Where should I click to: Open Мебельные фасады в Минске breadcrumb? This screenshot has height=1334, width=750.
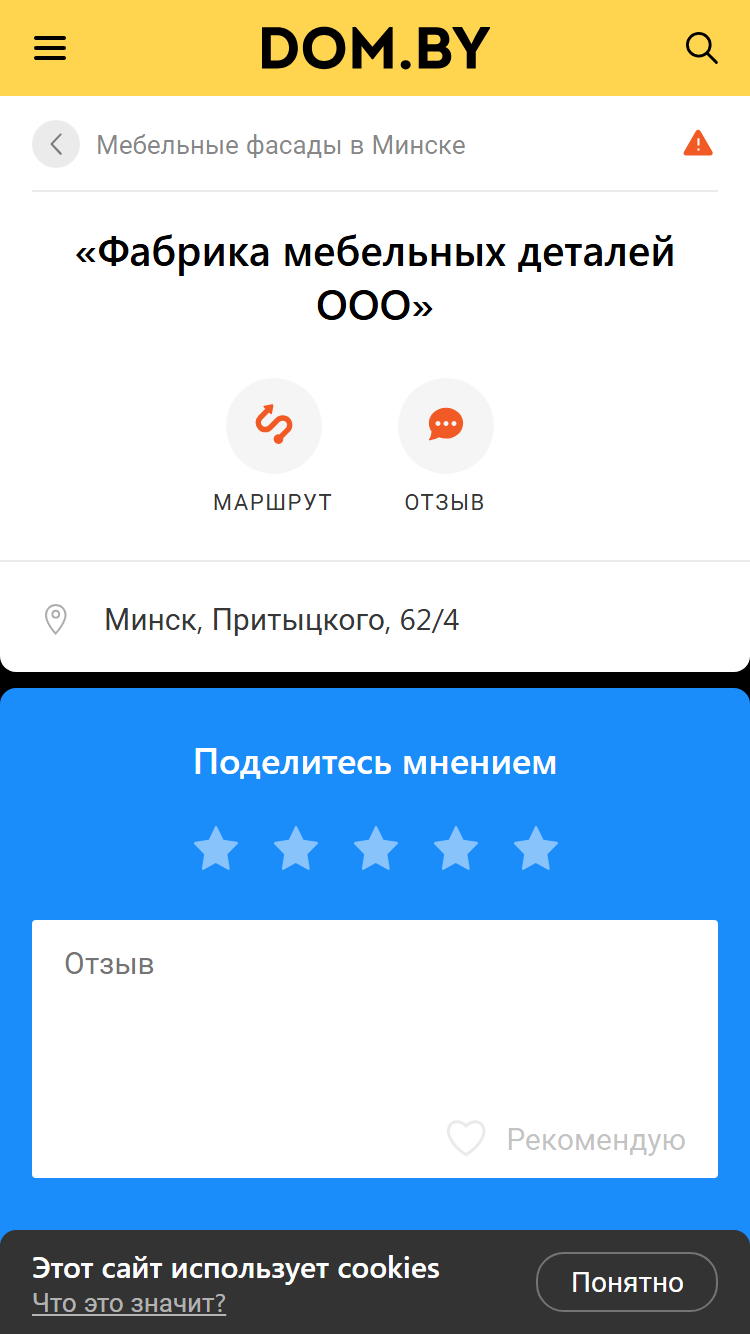tap(281, 145)
